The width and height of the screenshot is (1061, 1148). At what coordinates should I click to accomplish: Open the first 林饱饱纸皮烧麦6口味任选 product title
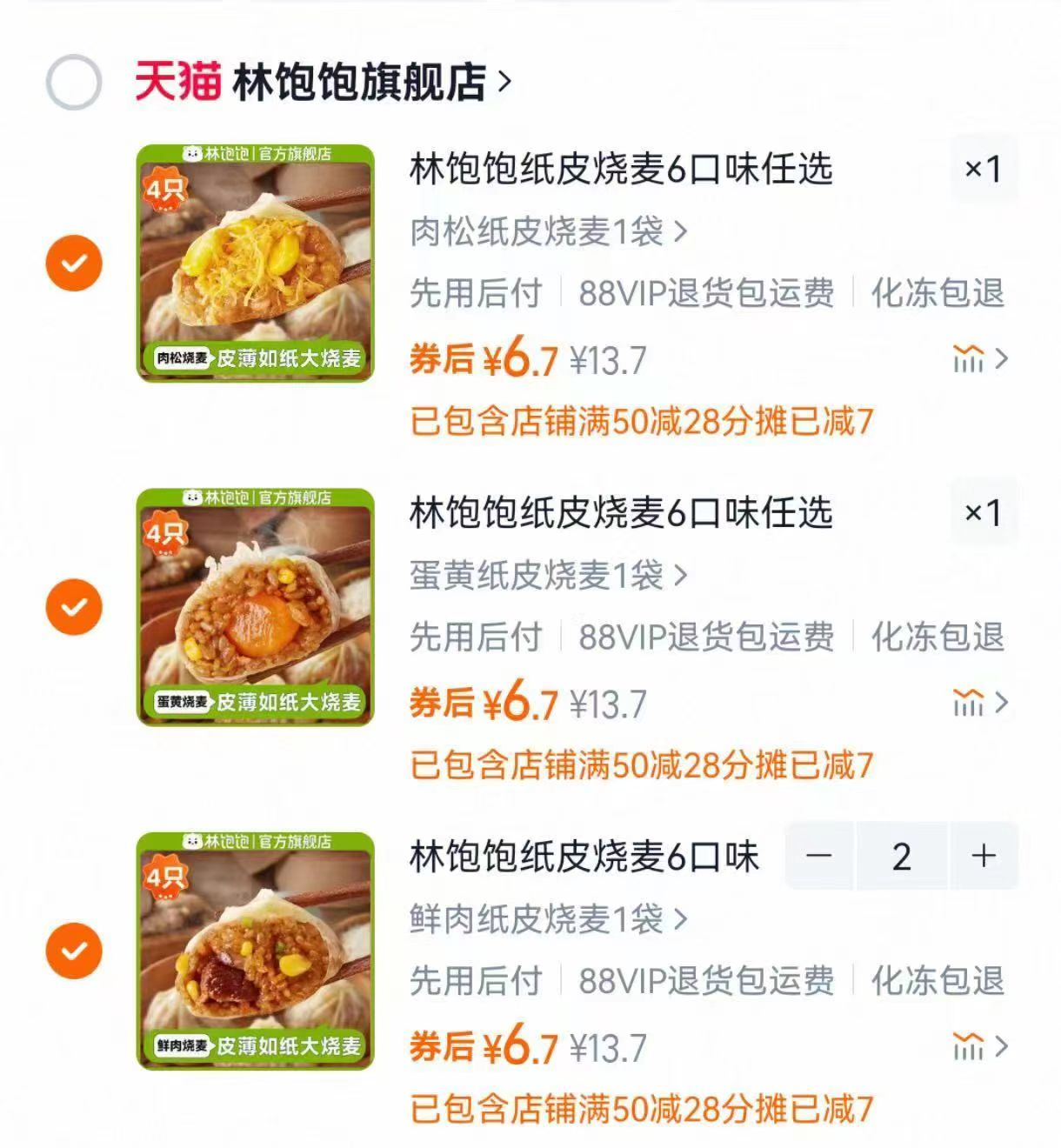click(x=621, y=171)
